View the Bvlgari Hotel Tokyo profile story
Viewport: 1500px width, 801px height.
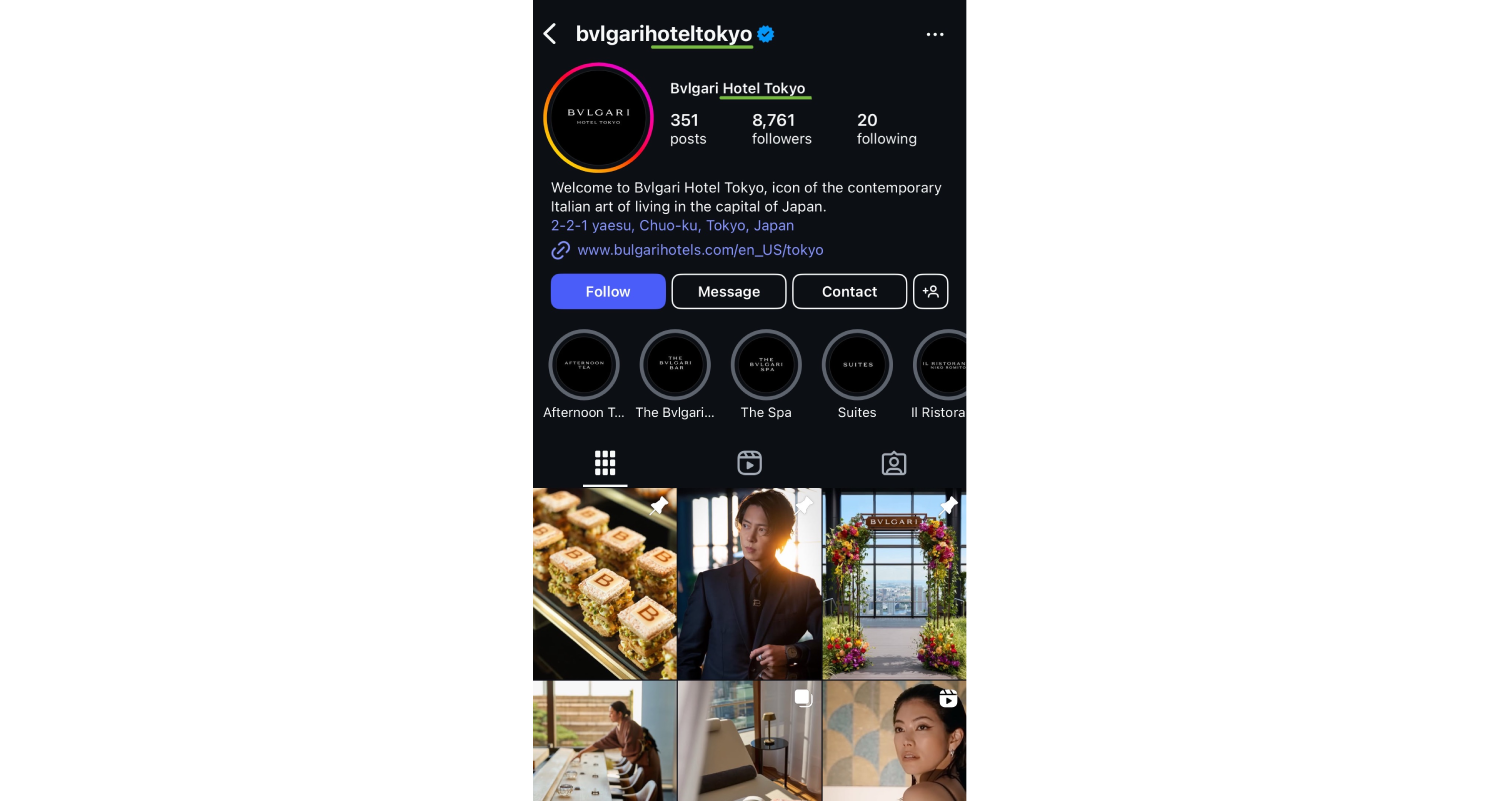(598, 117)
